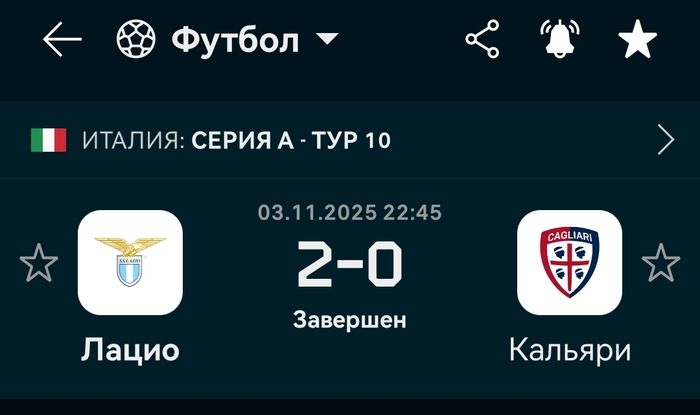
Task: Open the Лацио team page
Action: 130,263
